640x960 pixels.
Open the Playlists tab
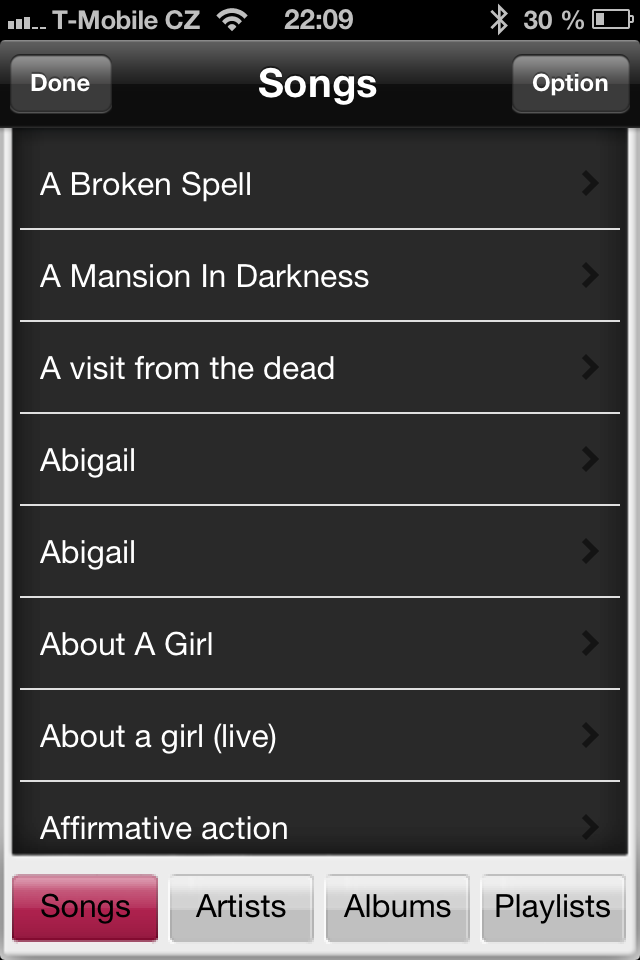[552, 907]
